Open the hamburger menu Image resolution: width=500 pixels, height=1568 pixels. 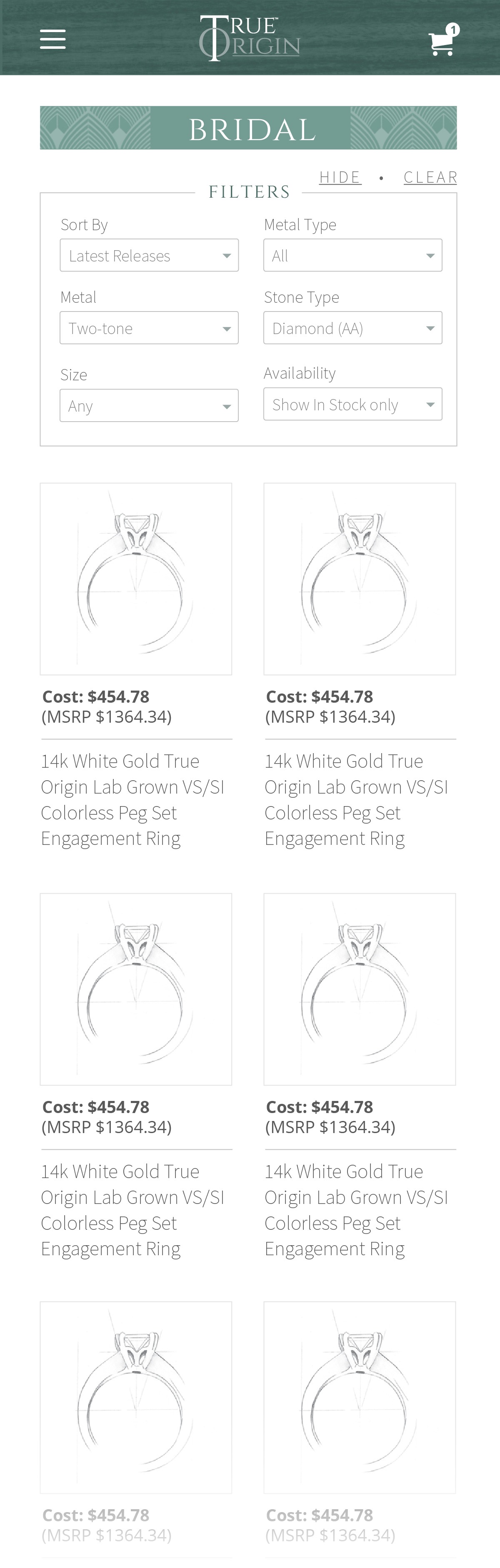53,39
